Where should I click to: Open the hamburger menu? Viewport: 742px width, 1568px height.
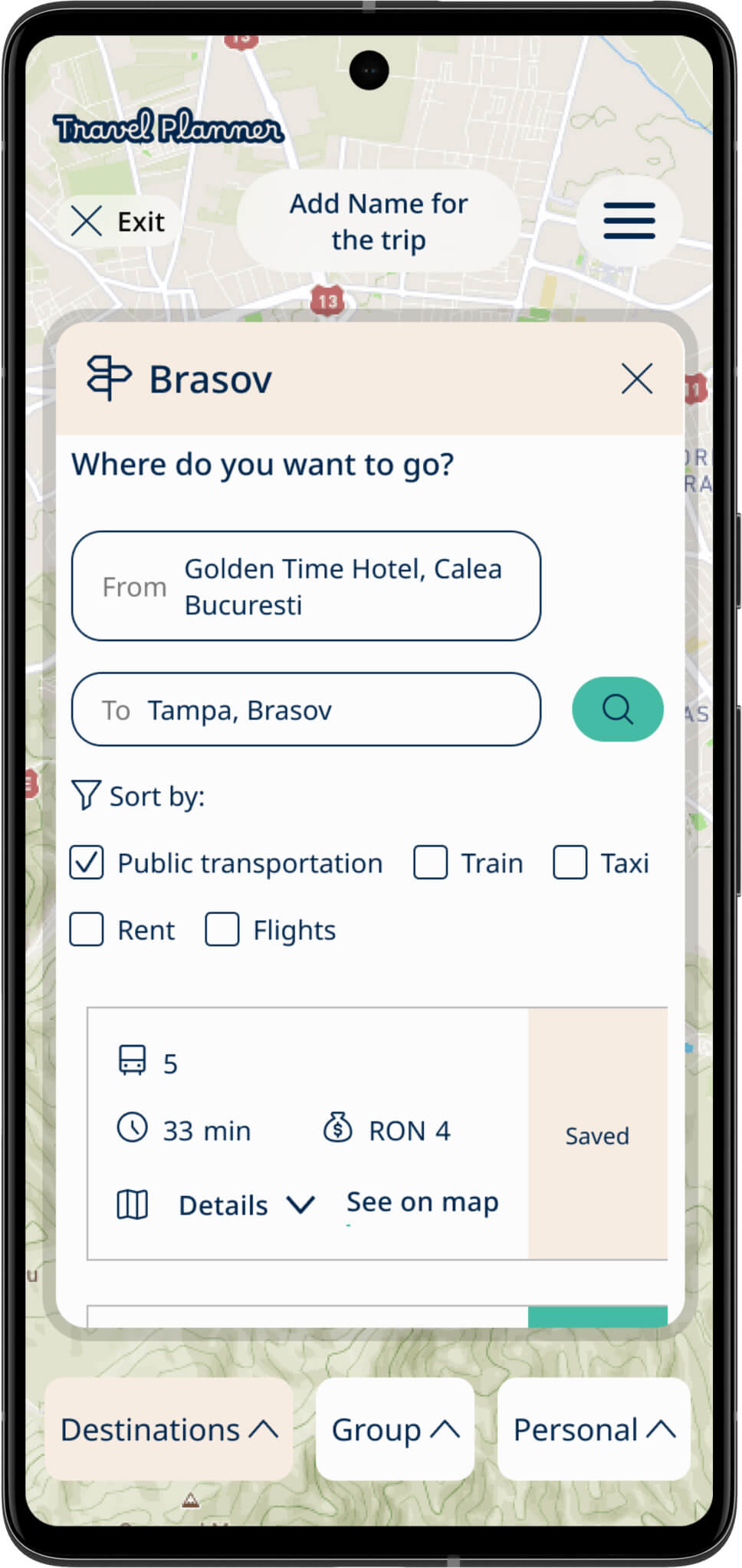(x=629, y=221)
